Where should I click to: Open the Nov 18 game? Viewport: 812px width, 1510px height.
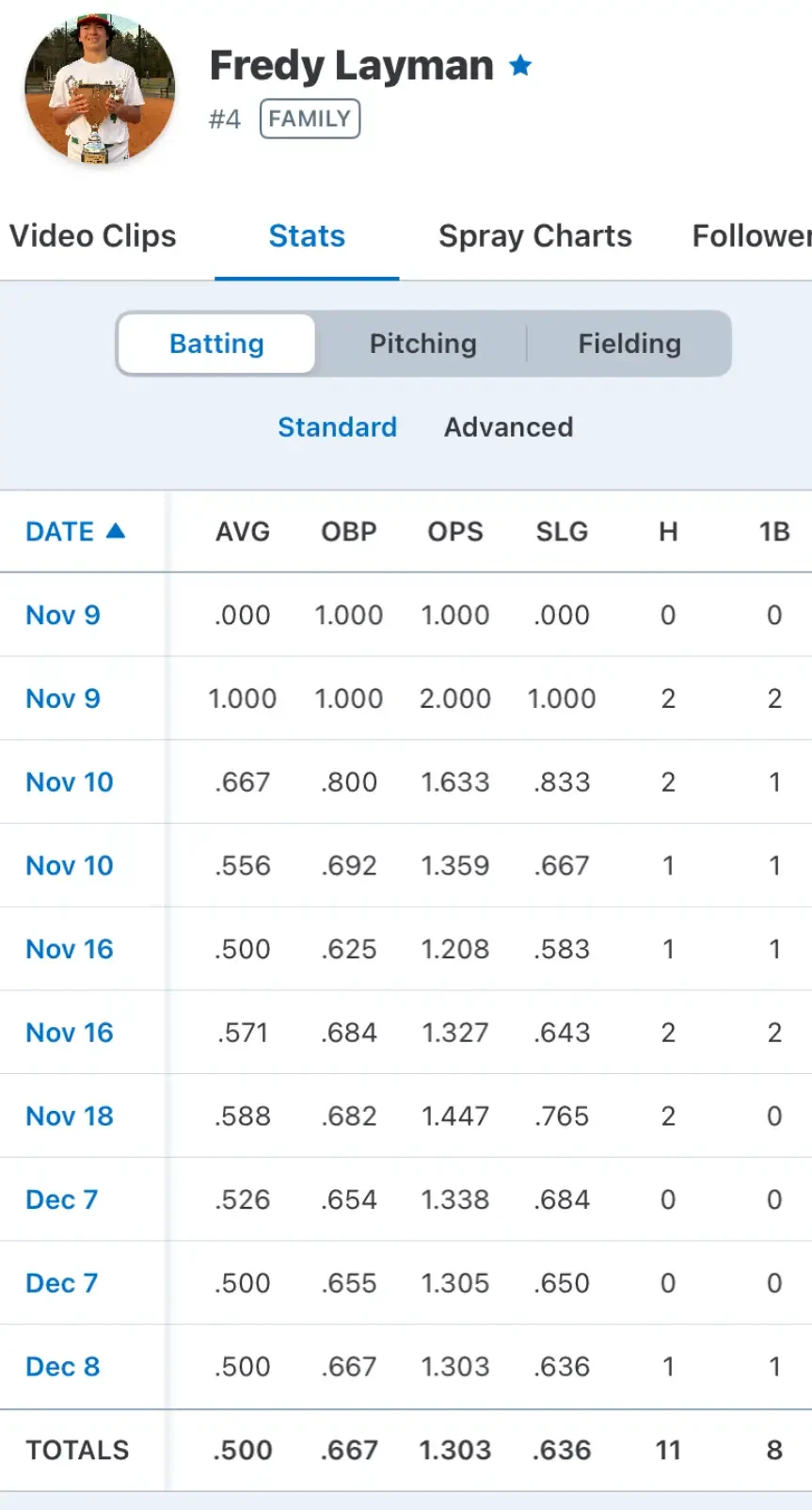pos(70,1116)
